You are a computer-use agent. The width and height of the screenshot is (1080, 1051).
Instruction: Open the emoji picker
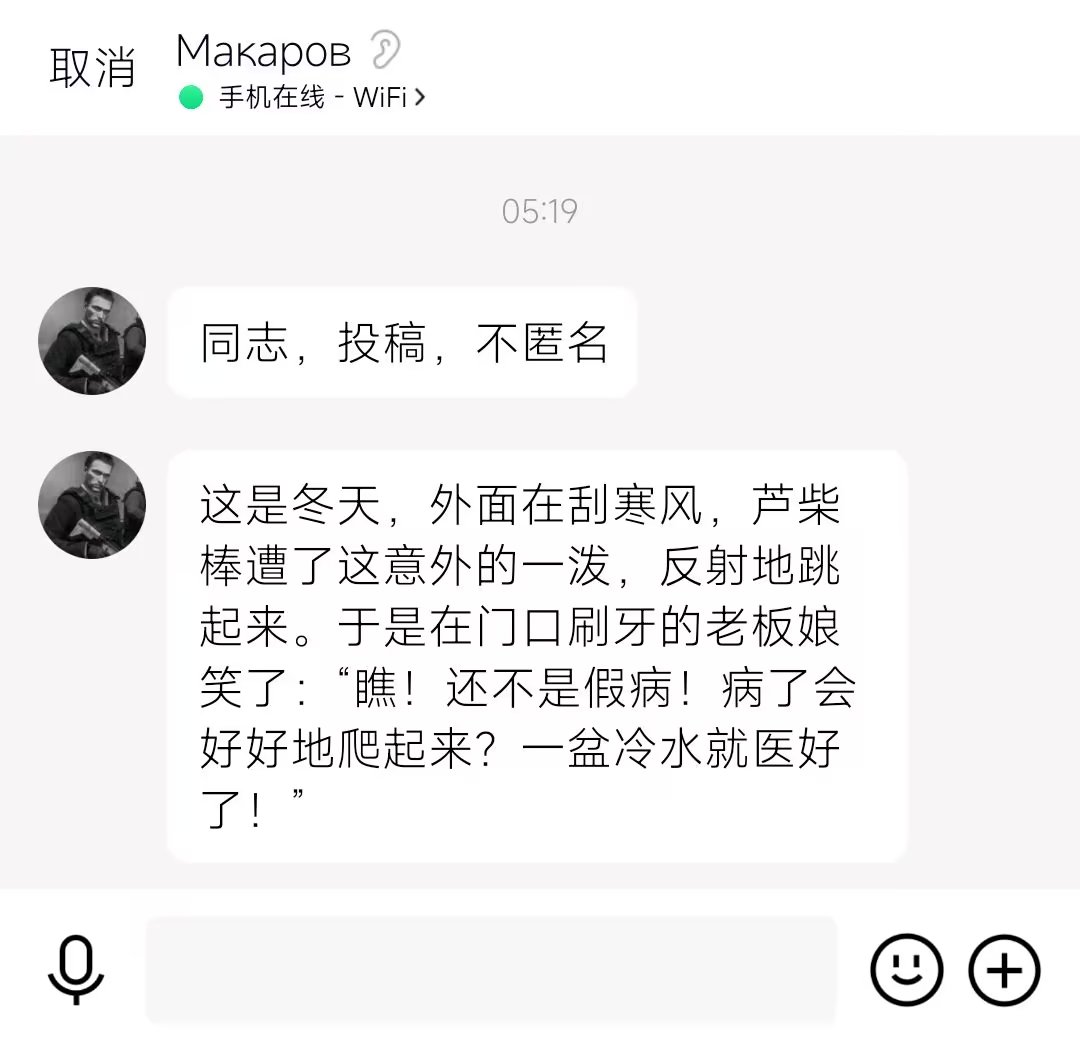[x=906, y=970]
